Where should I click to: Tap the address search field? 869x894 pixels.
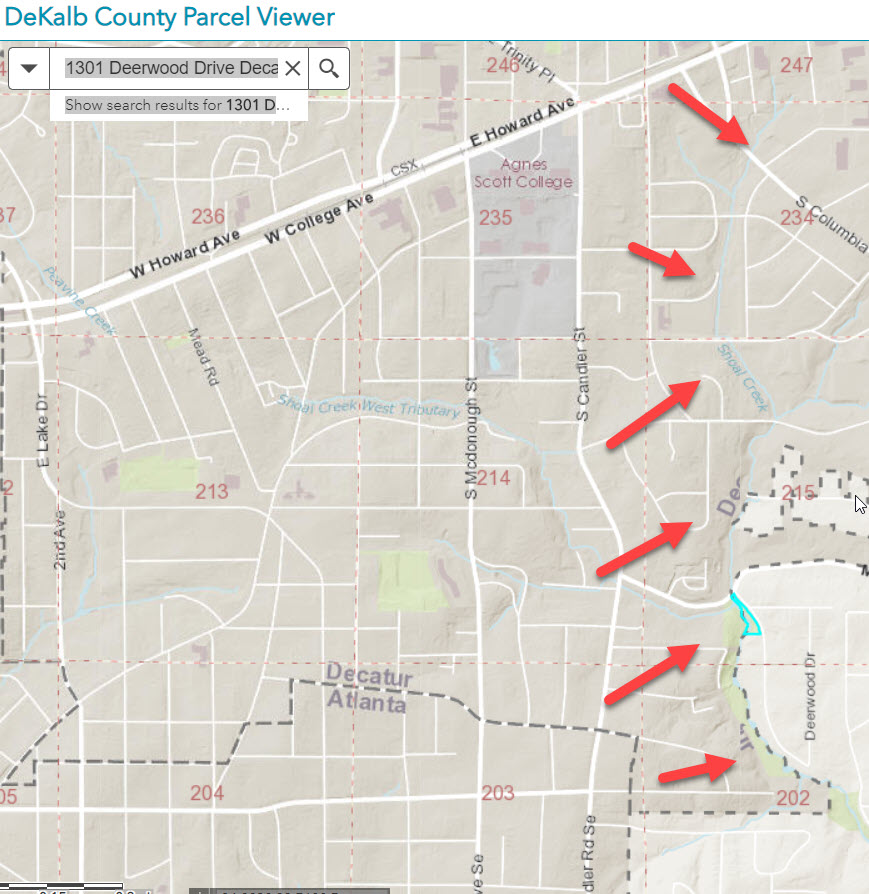click(x=170, y=68)
